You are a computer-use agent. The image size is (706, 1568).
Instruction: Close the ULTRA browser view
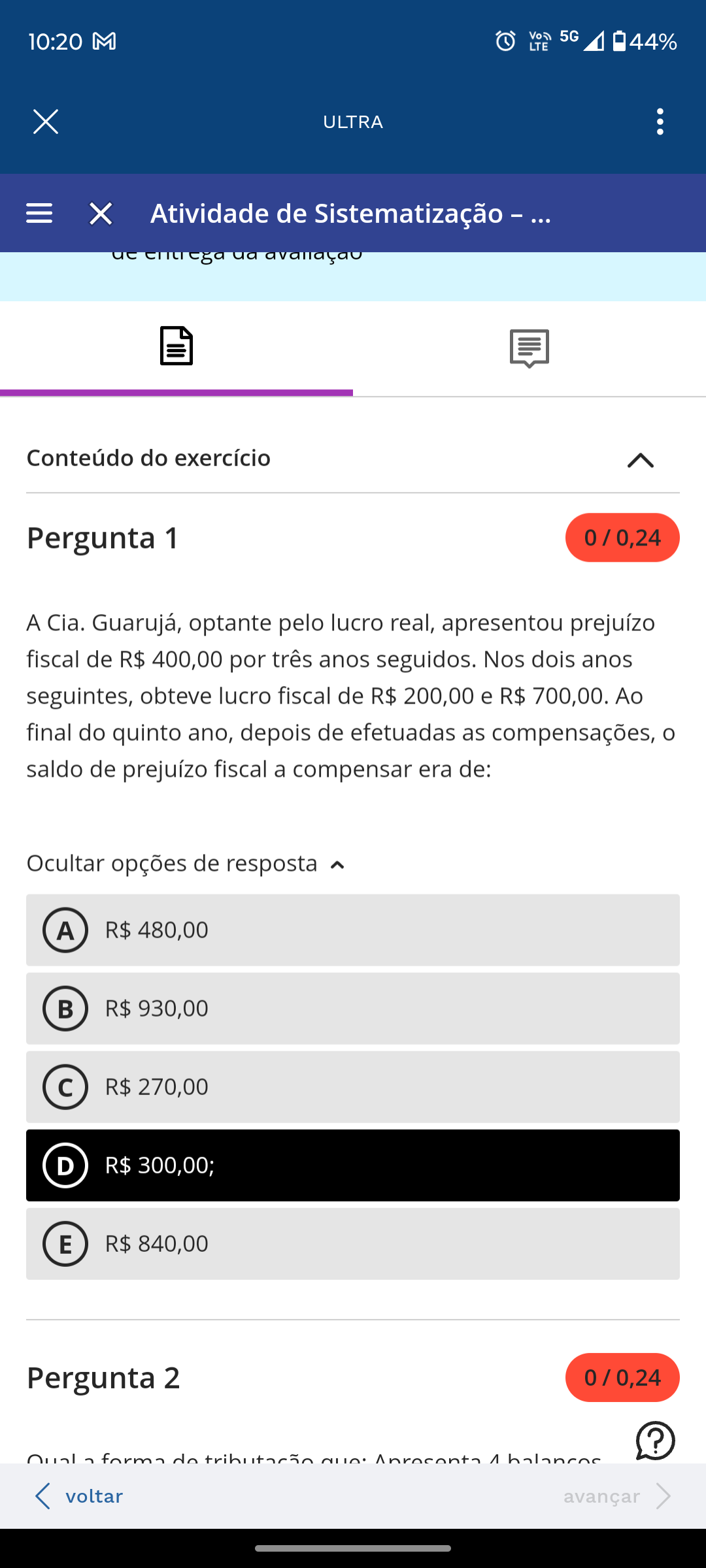click(x=46, y=122)
